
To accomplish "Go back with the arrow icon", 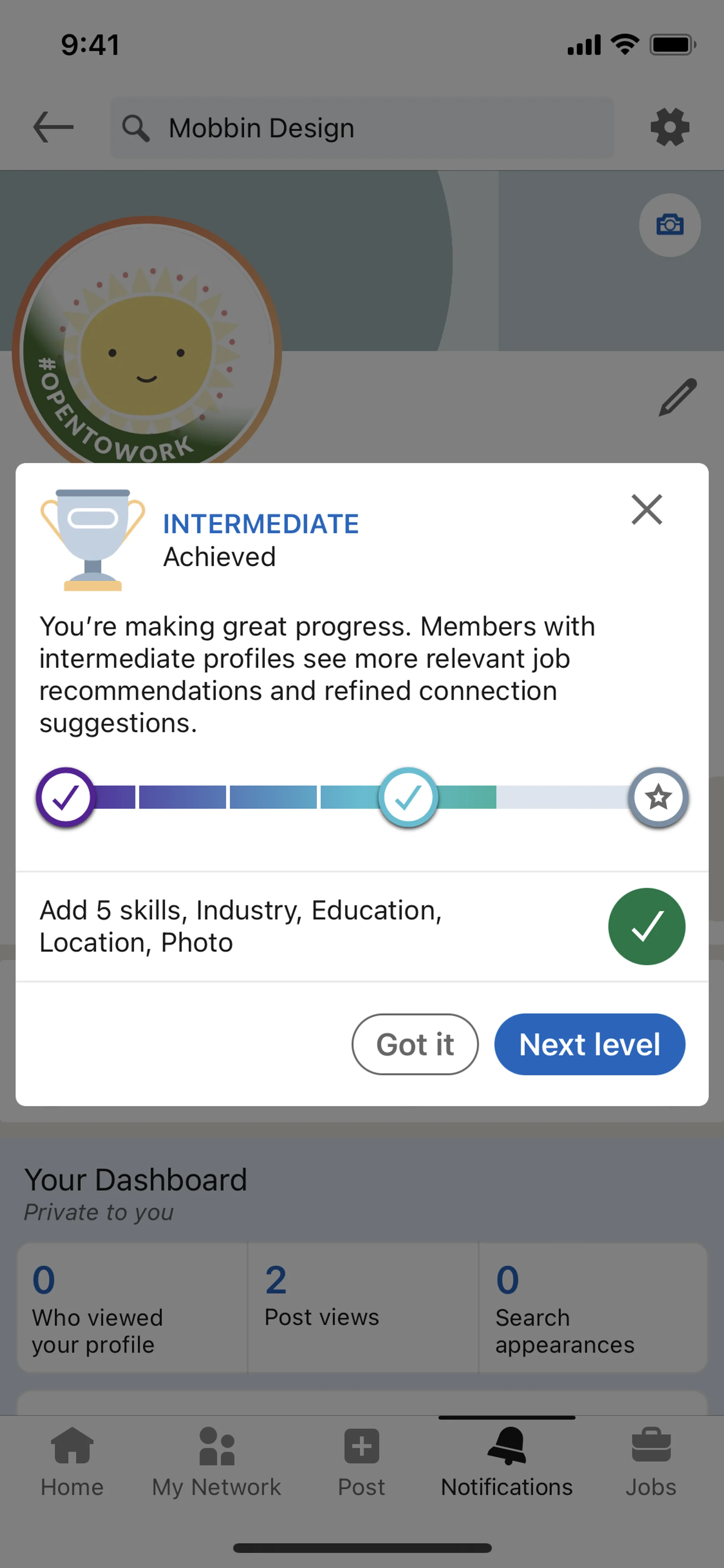I will point(53,127).
